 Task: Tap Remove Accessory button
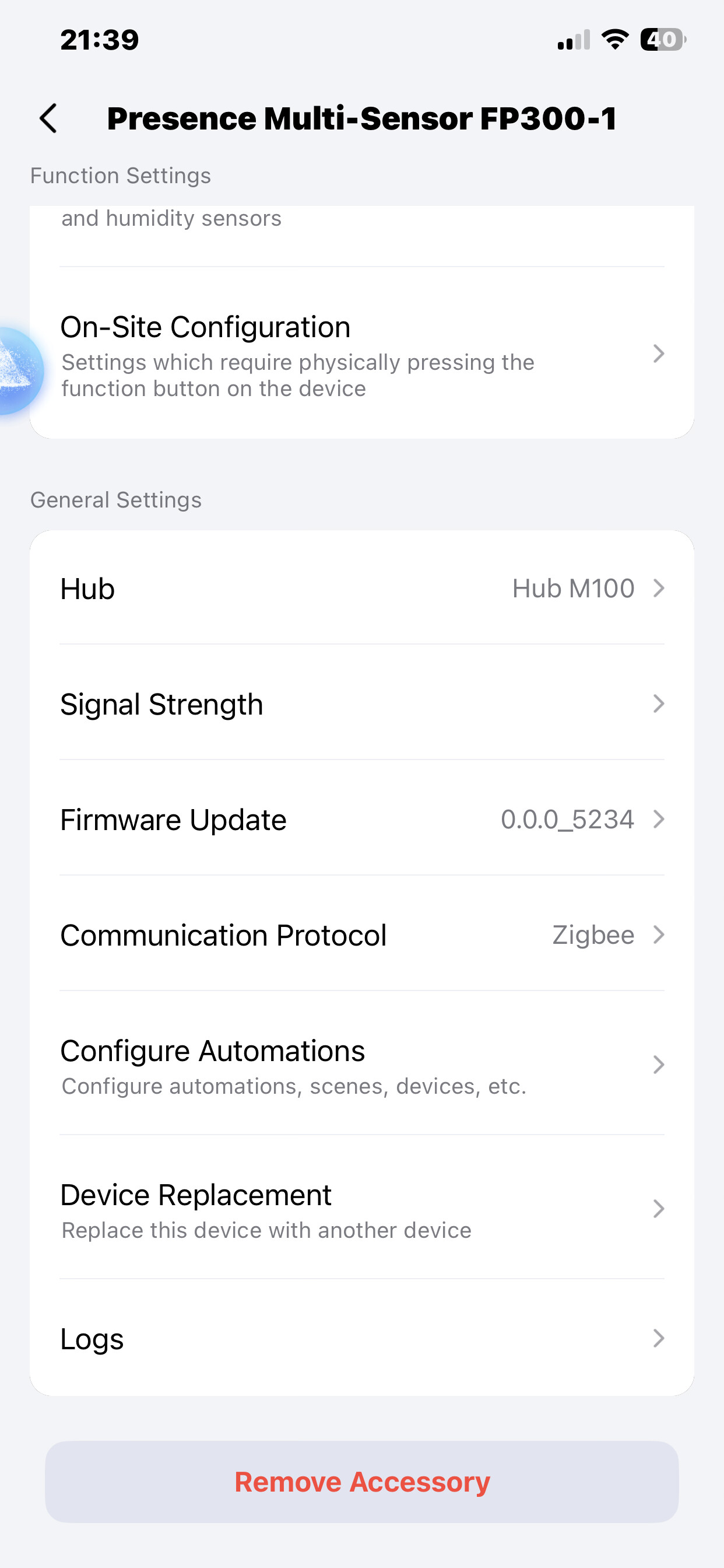(x=361, y=1482)
